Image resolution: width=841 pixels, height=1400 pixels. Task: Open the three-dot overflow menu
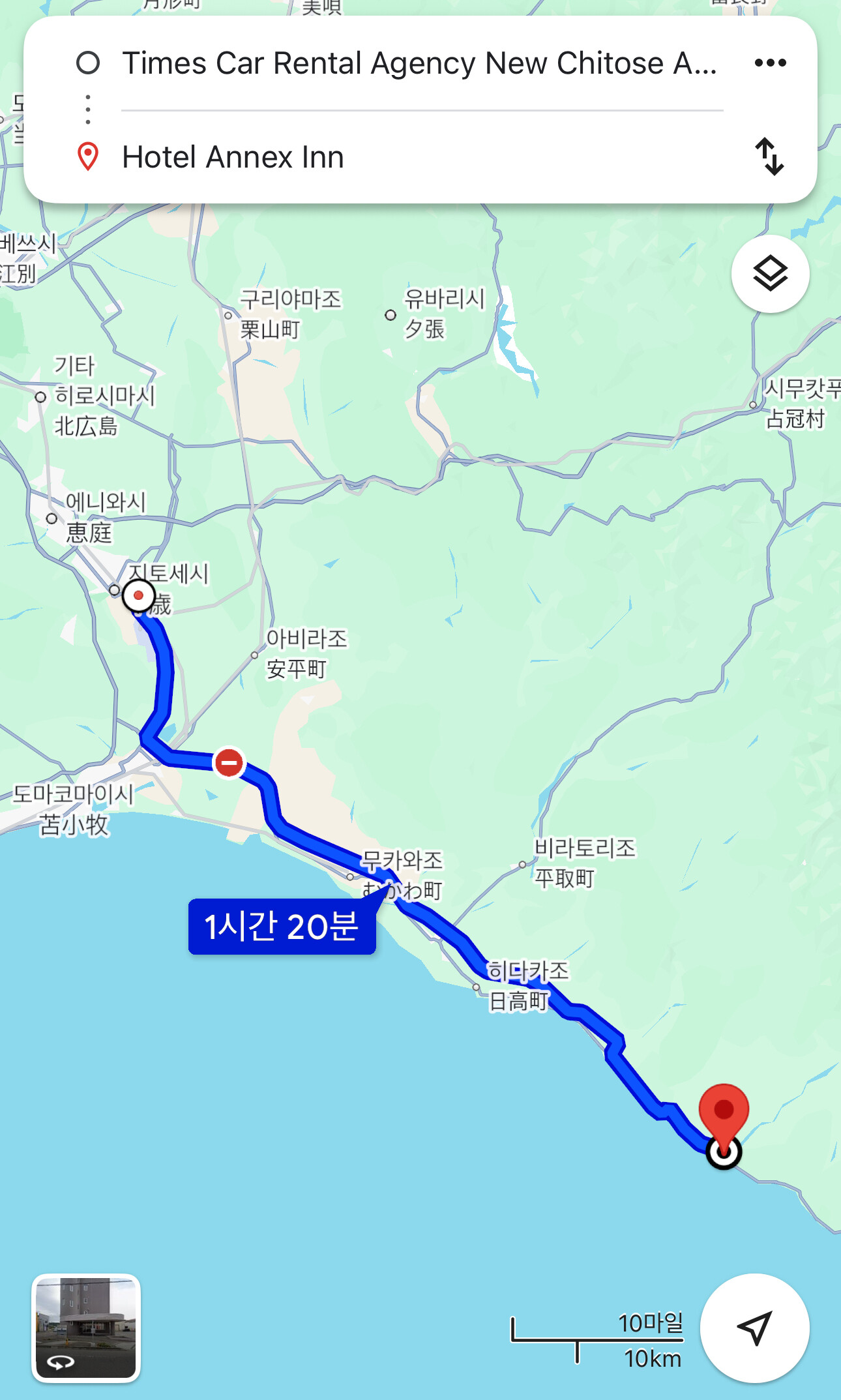tap(770, 63)
